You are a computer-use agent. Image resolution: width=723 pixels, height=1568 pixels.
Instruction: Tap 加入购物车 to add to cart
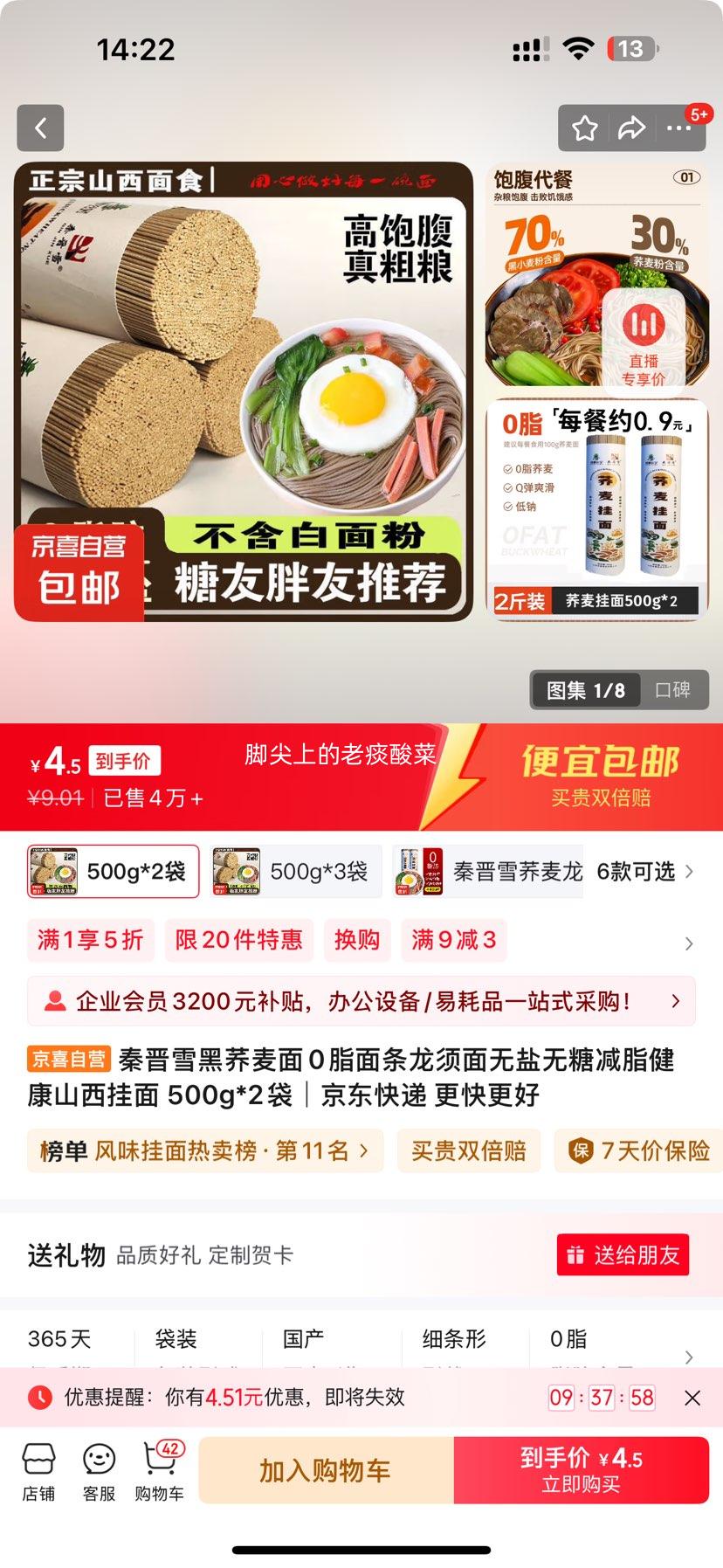(x=325, y=1469)
